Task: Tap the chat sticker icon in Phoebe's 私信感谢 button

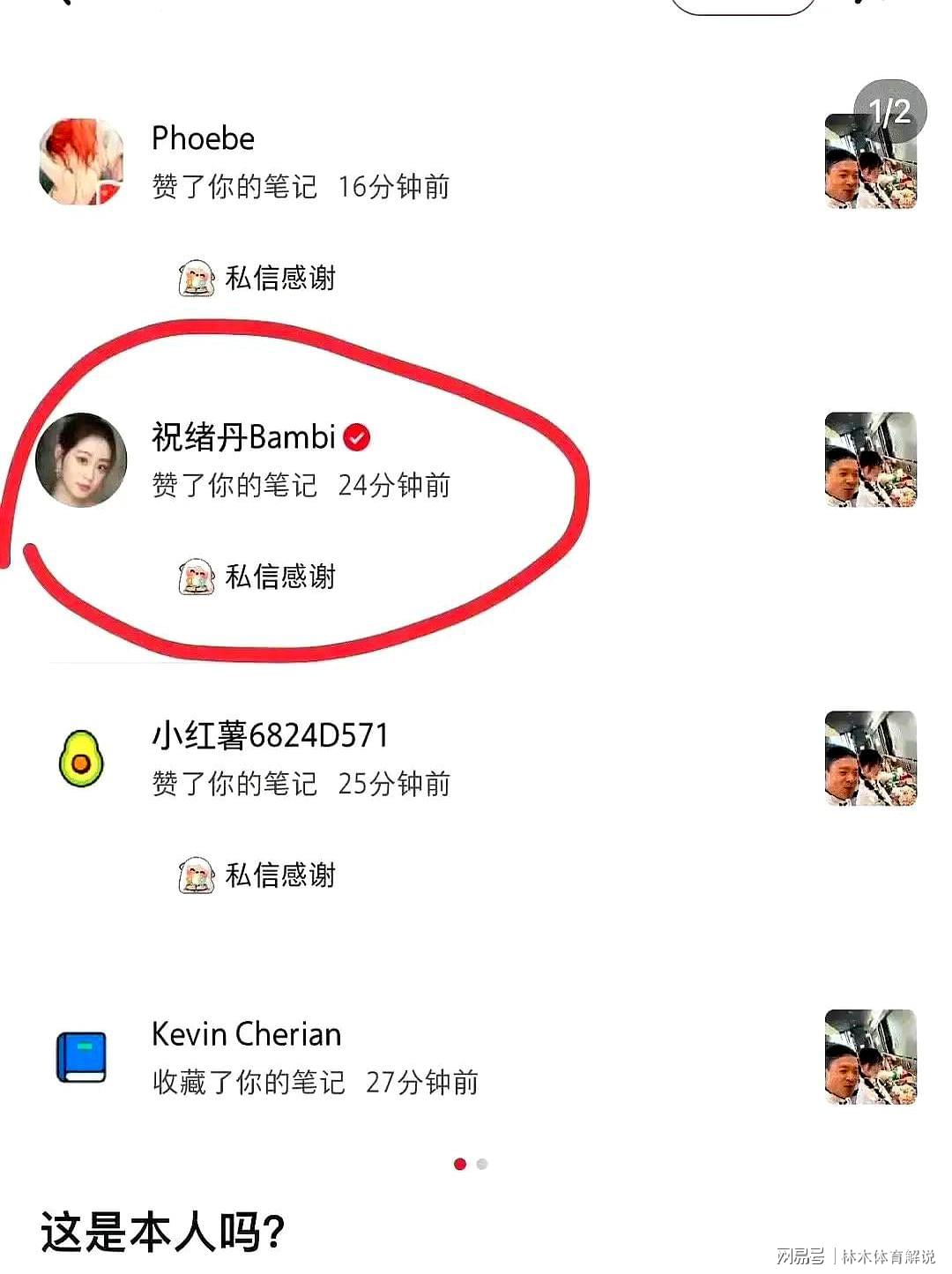Action: 197,278
